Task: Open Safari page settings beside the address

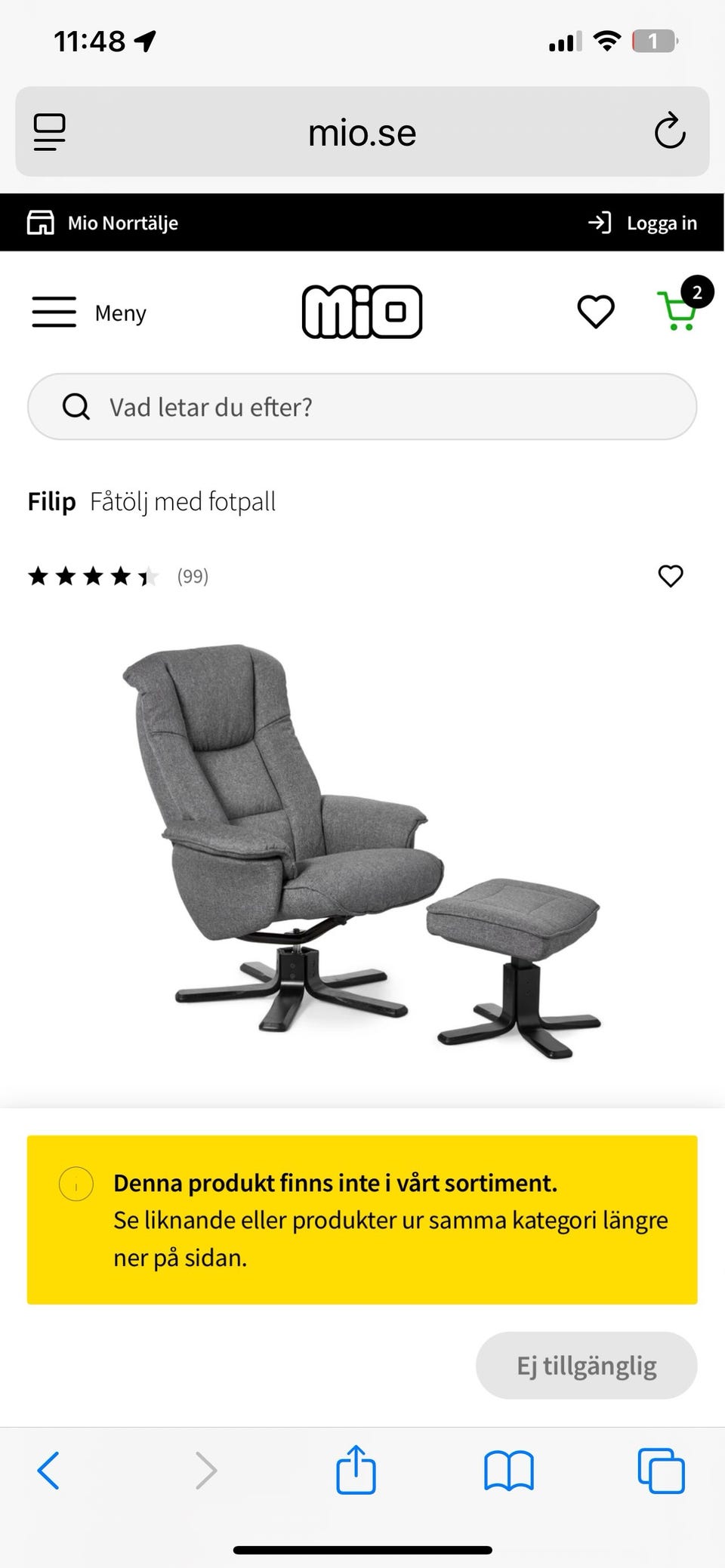Action: (x=50, y=132)
